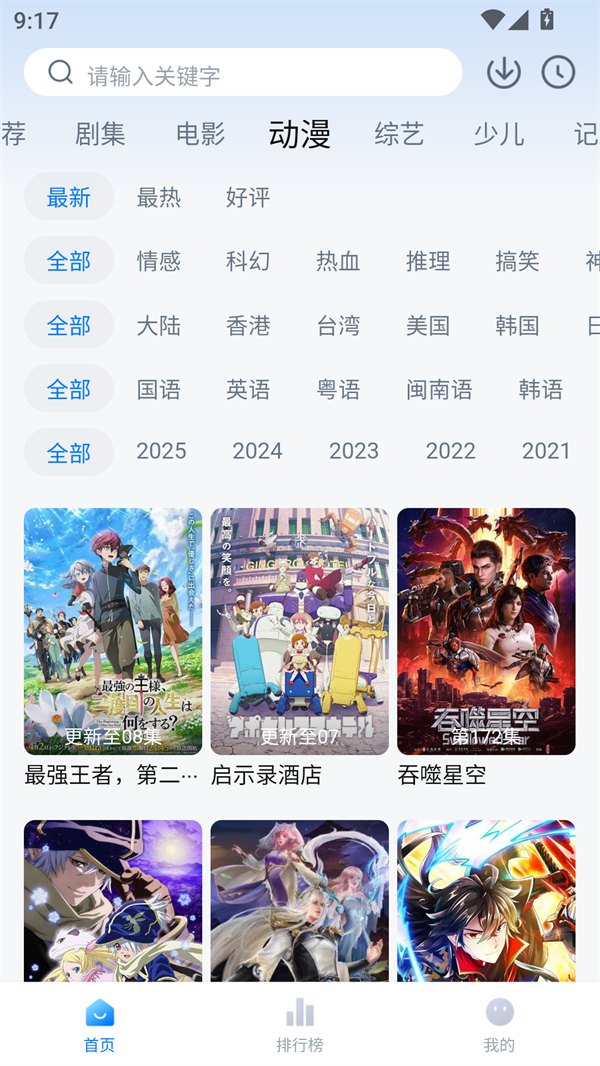Filter by region 大陆

tap(159, 325)
